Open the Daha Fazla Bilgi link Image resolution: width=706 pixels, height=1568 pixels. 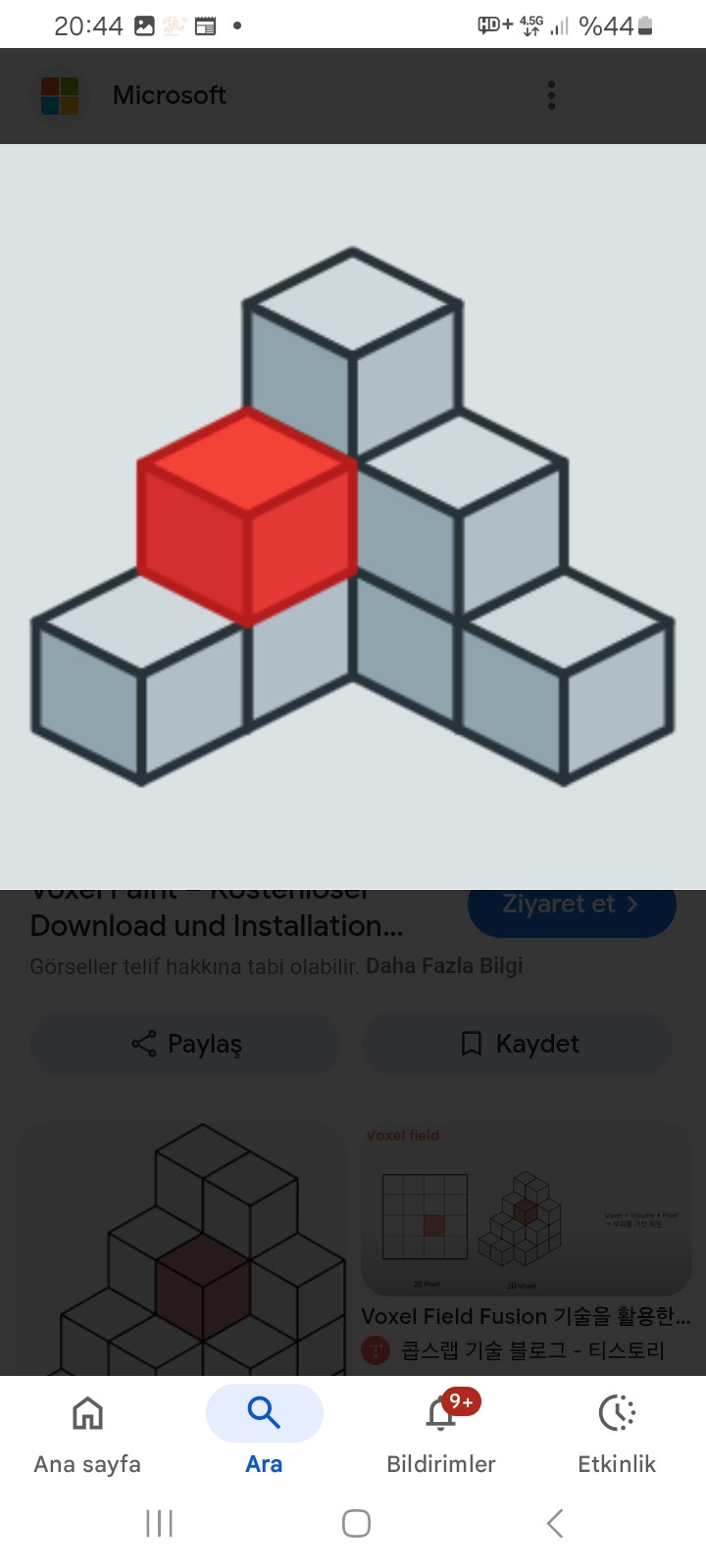click(443, 966)
